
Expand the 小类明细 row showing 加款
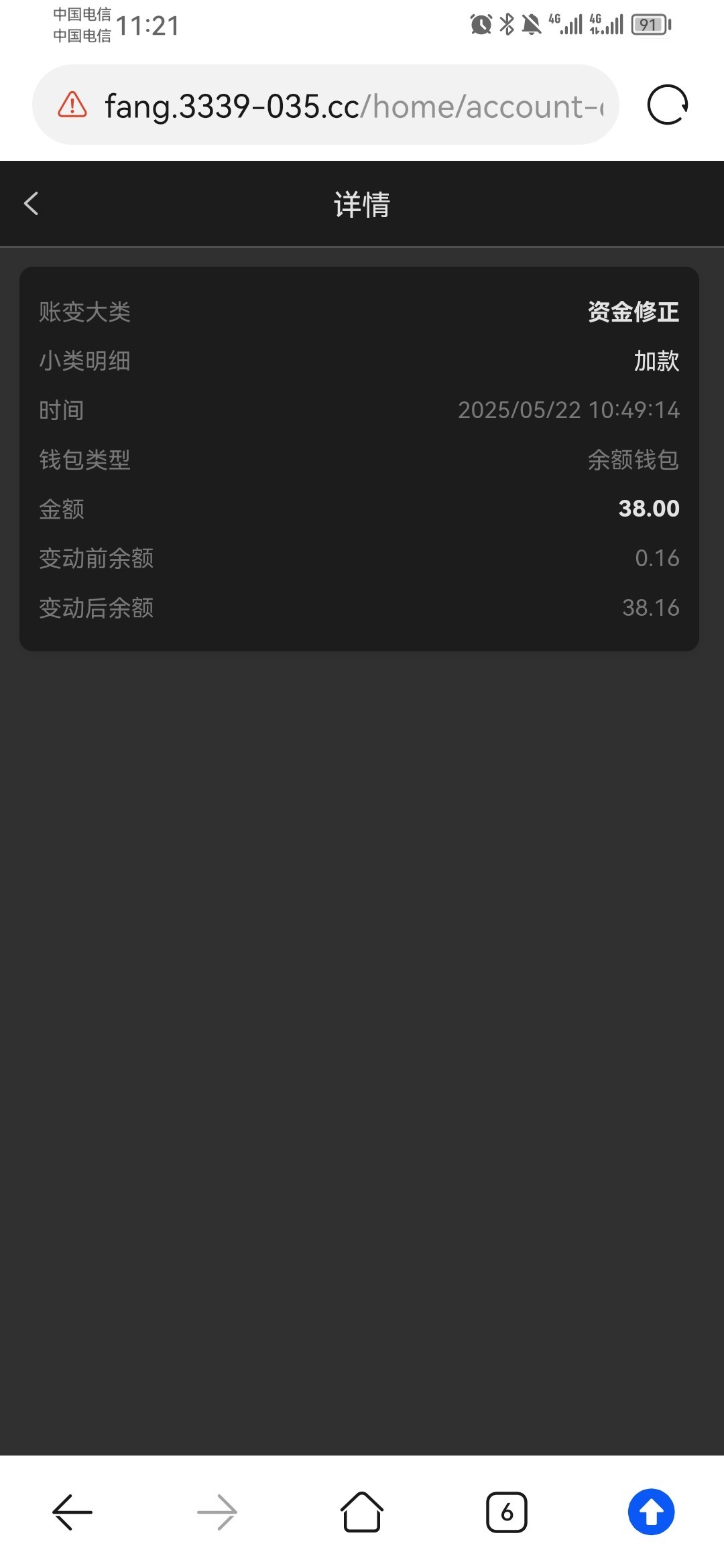click(361, 361)
